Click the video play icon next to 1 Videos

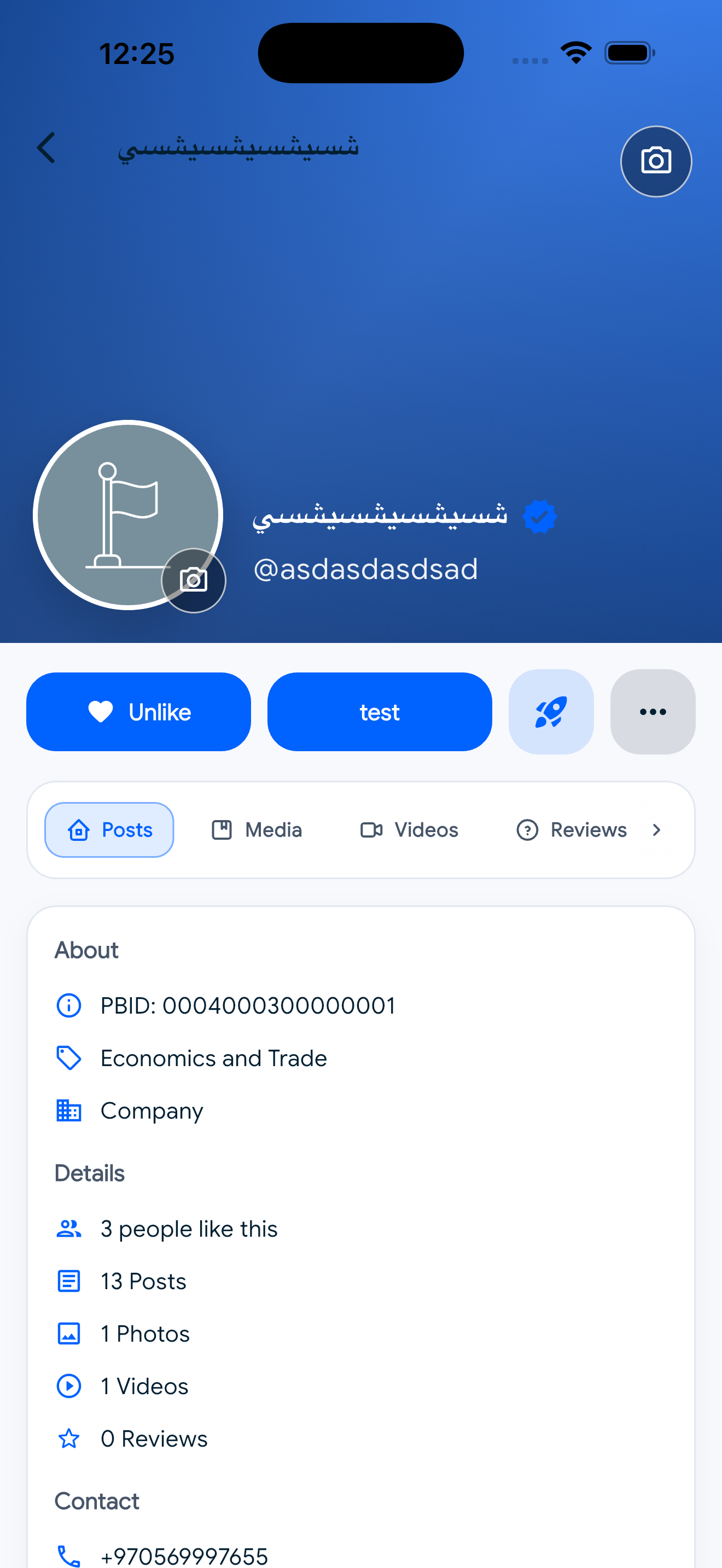(x=69, y=1386)
